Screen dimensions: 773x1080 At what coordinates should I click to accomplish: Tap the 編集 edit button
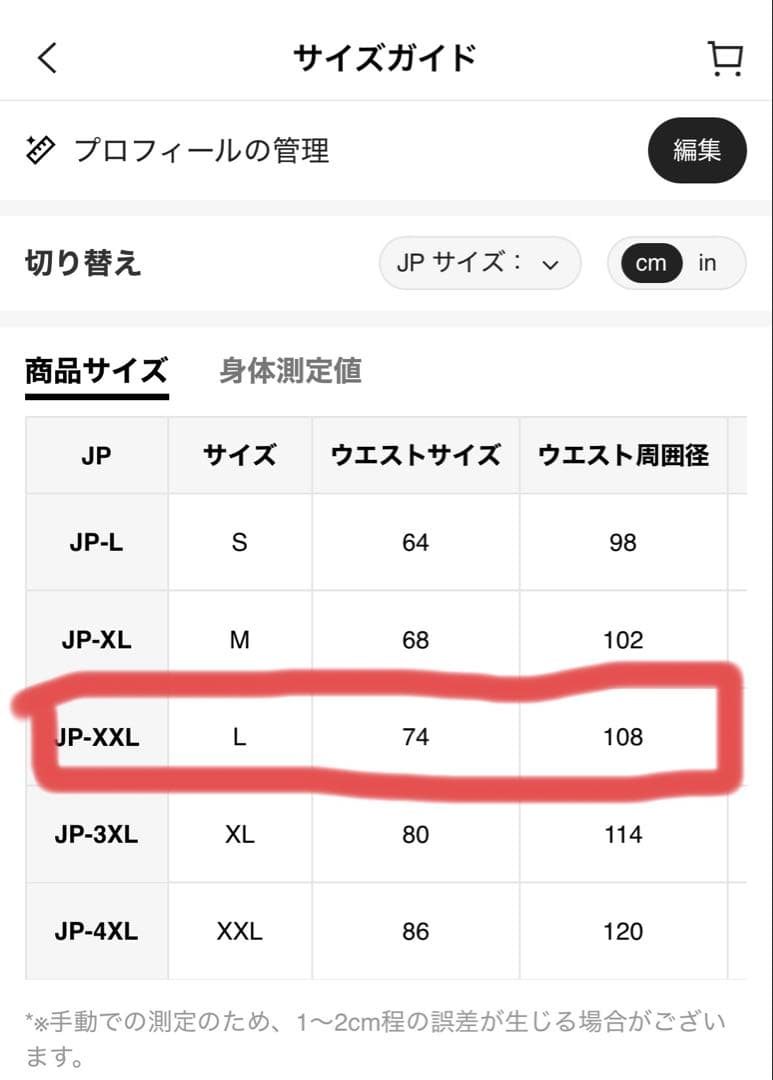point(697,150)
